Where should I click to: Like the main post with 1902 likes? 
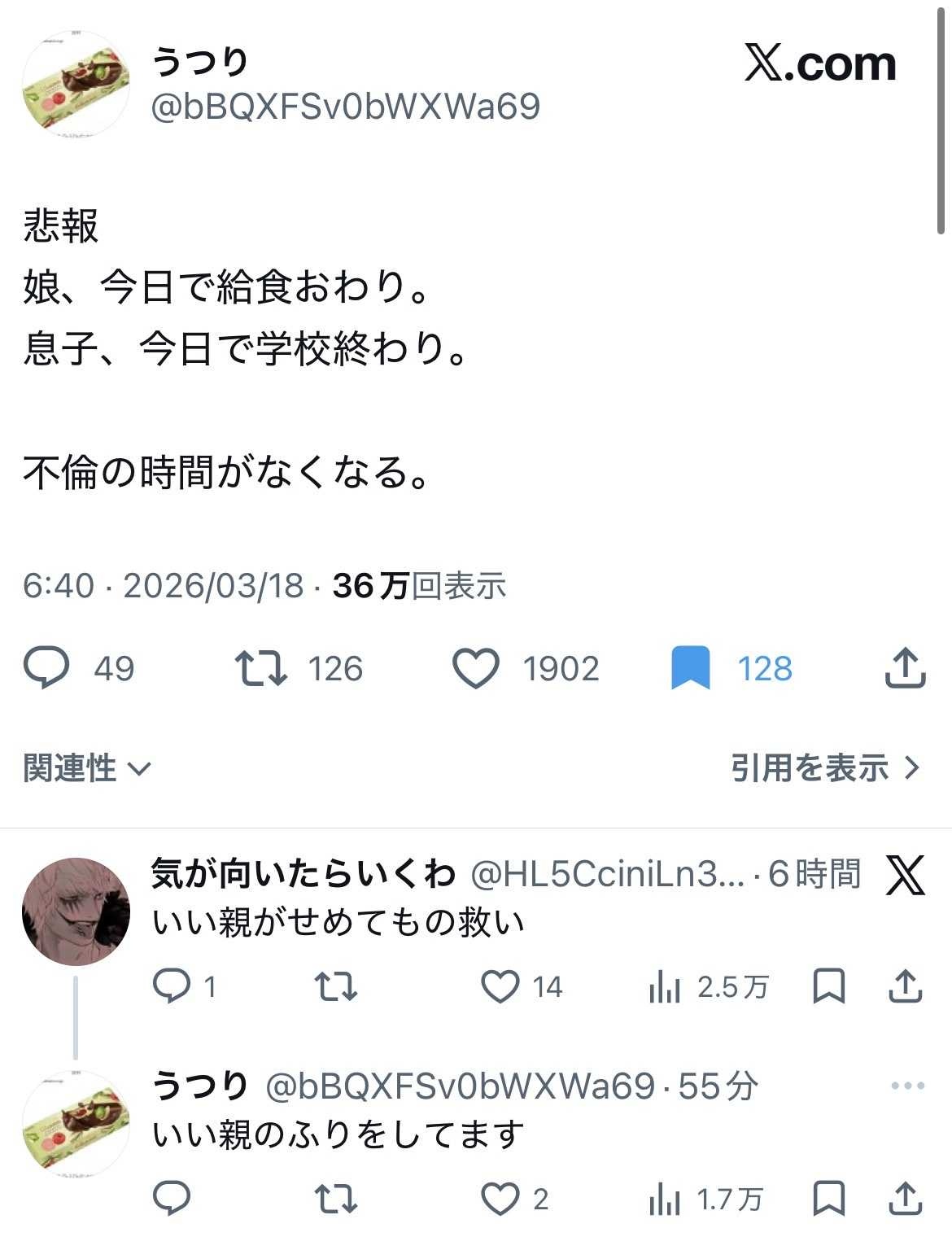[475, 668]
